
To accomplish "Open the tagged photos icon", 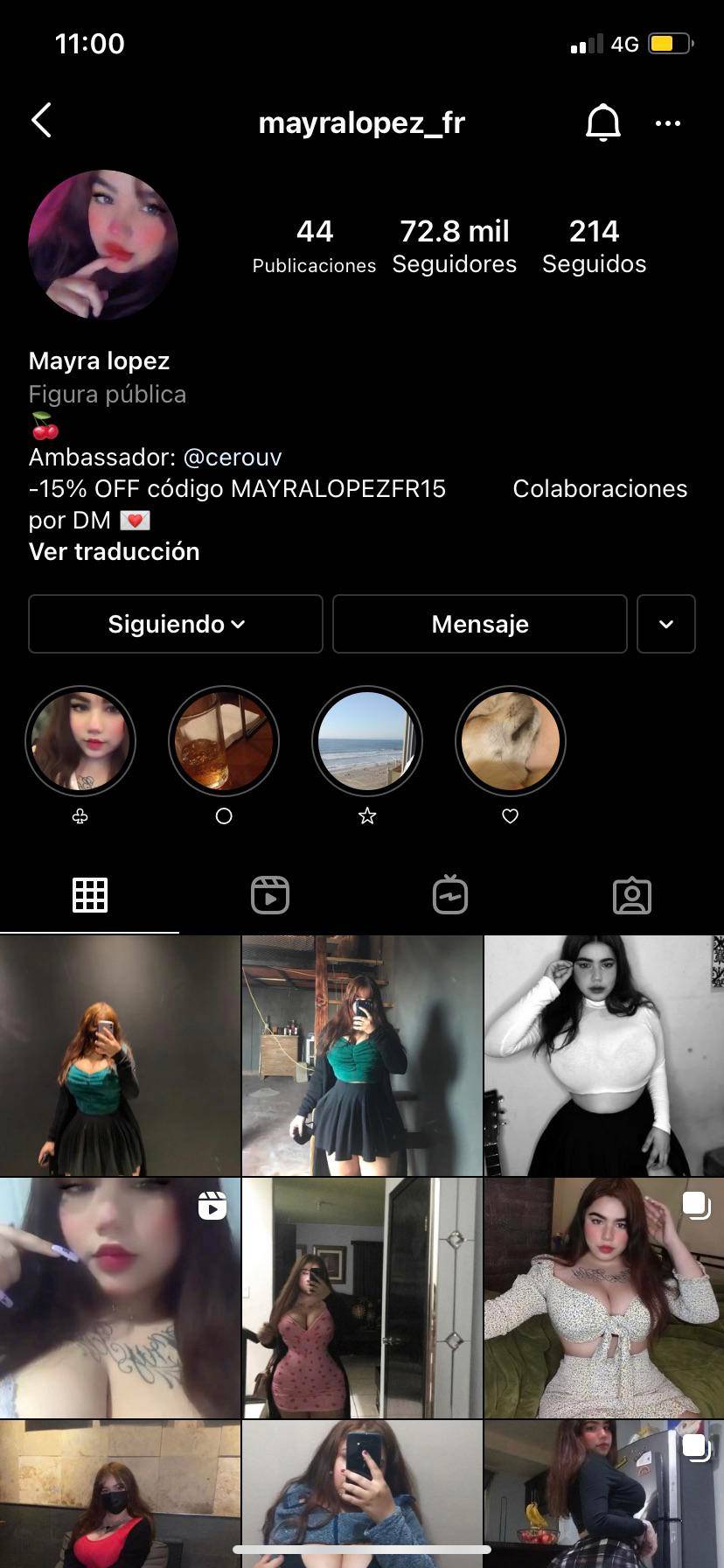I will tap(633, 894).
